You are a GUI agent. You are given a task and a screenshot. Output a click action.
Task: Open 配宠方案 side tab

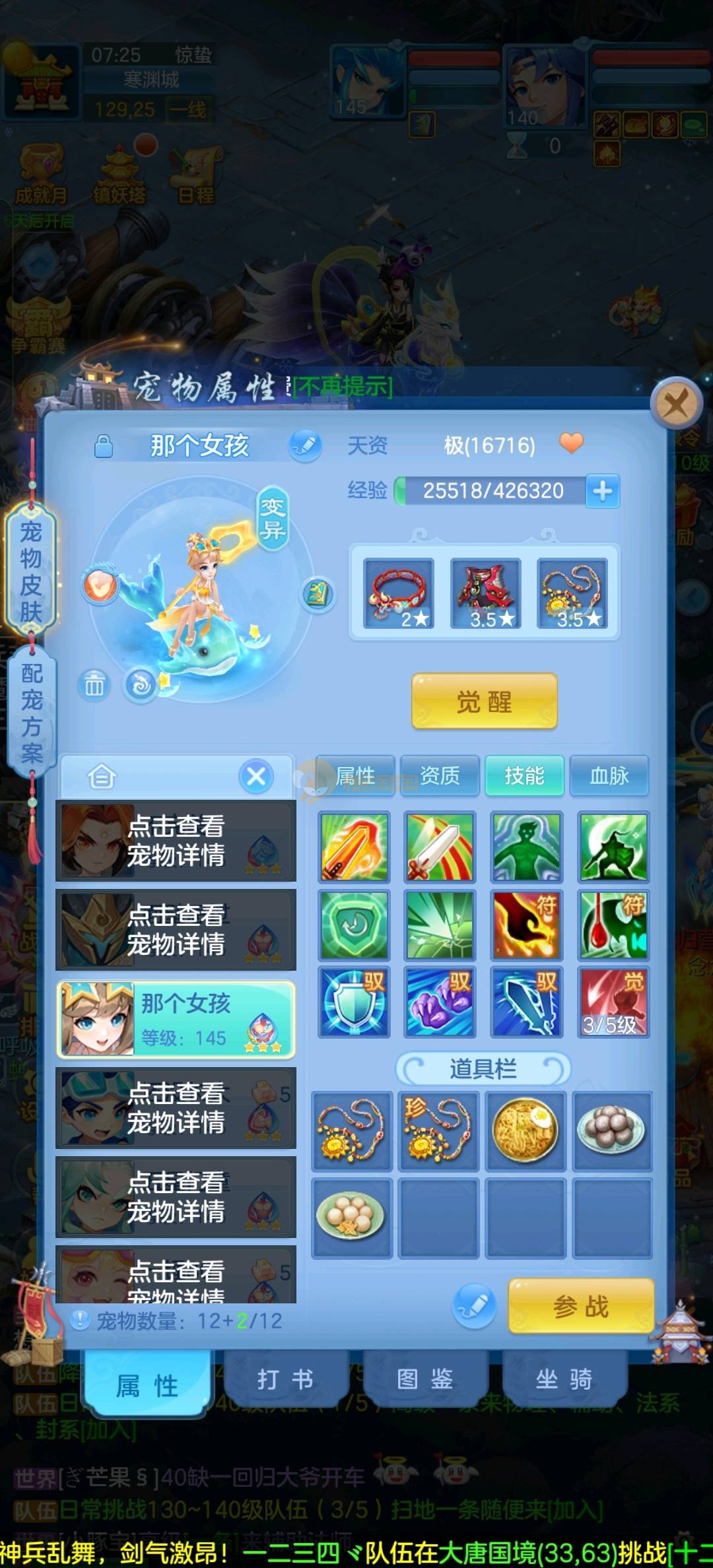click(31, 713)
